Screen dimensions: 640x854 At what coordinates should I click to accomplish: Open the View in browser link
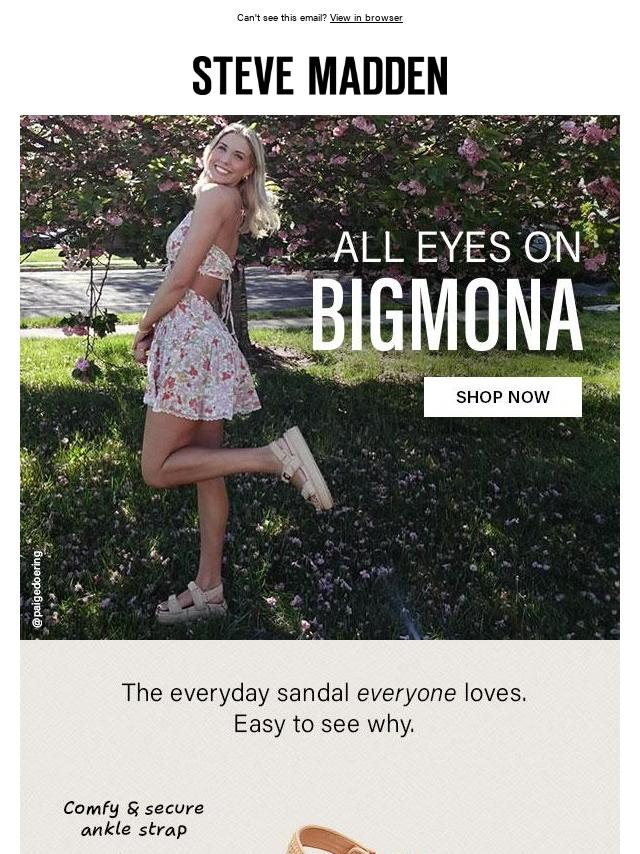tap(366, 18)
